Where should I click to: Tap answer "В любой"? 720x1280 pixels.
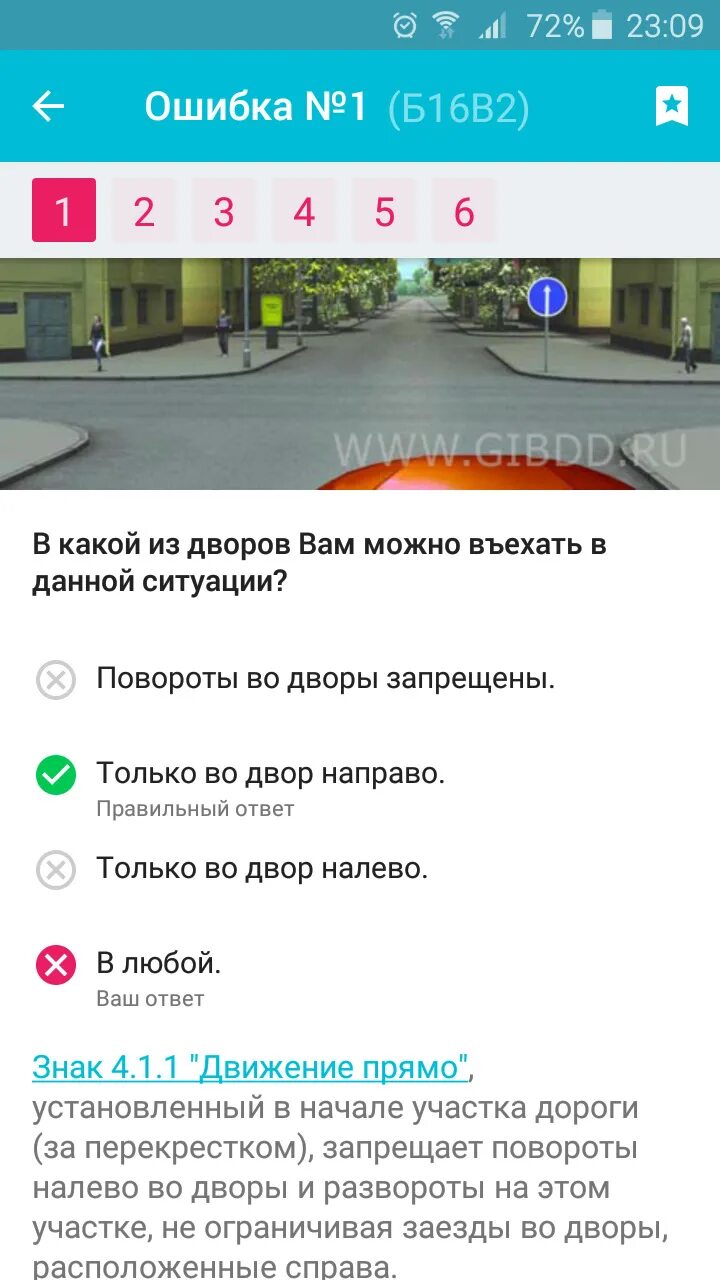pyautogui.click(x=360, y=976)
